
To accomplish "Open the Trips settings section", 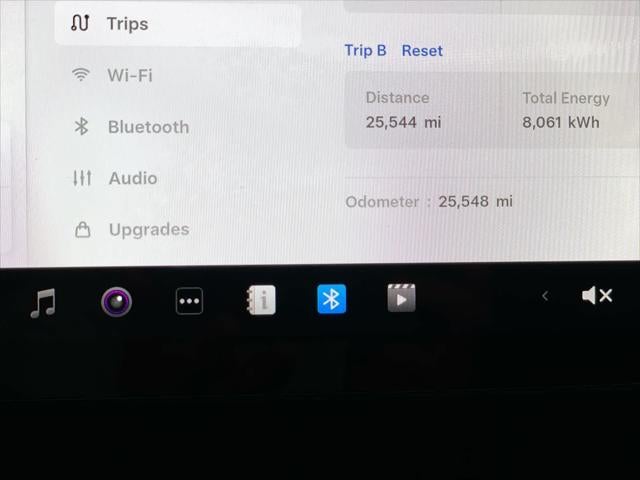I will click(x=127, y=24).
